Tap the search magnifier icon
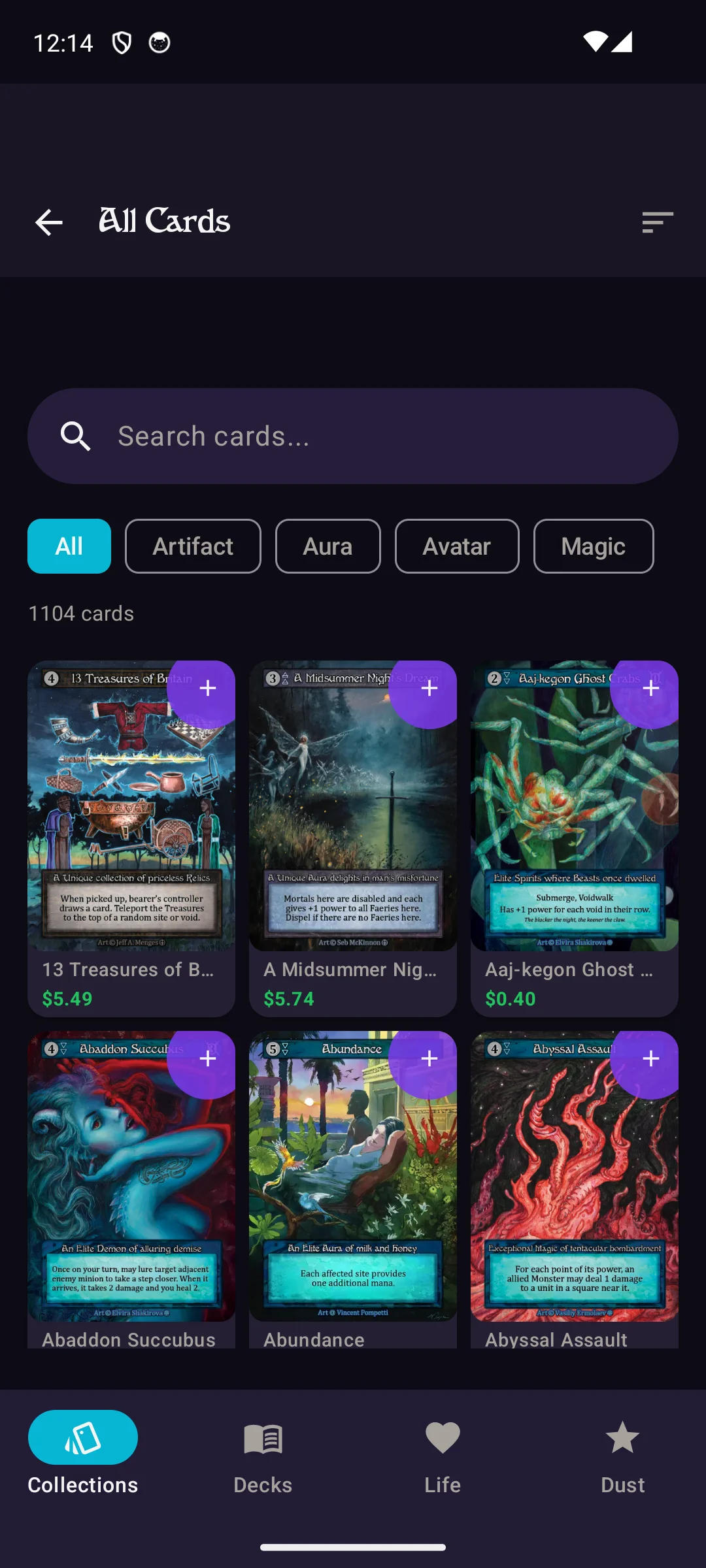 tap(76, 435)
